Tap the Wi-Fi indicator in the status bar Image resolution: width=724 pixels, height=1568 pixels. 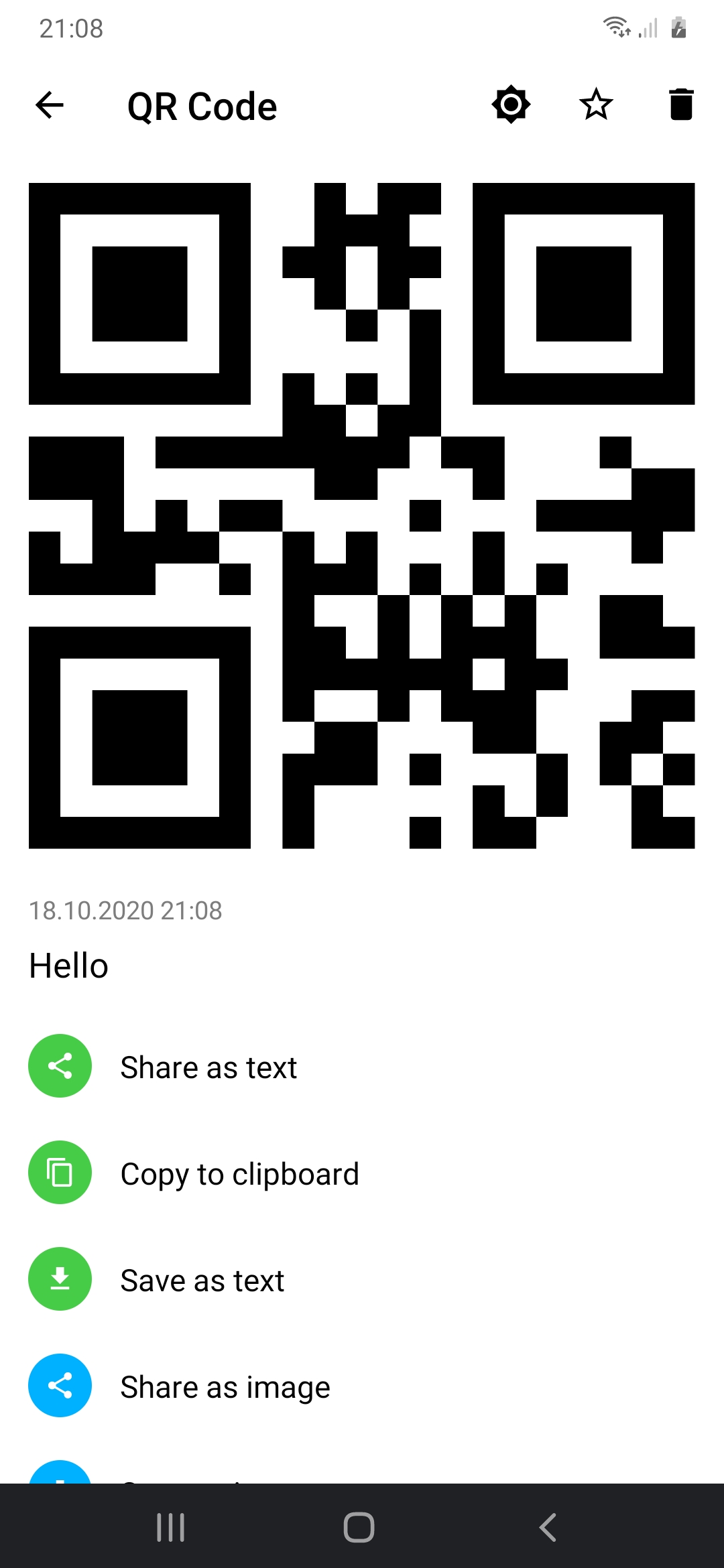(x=615, y=27)
